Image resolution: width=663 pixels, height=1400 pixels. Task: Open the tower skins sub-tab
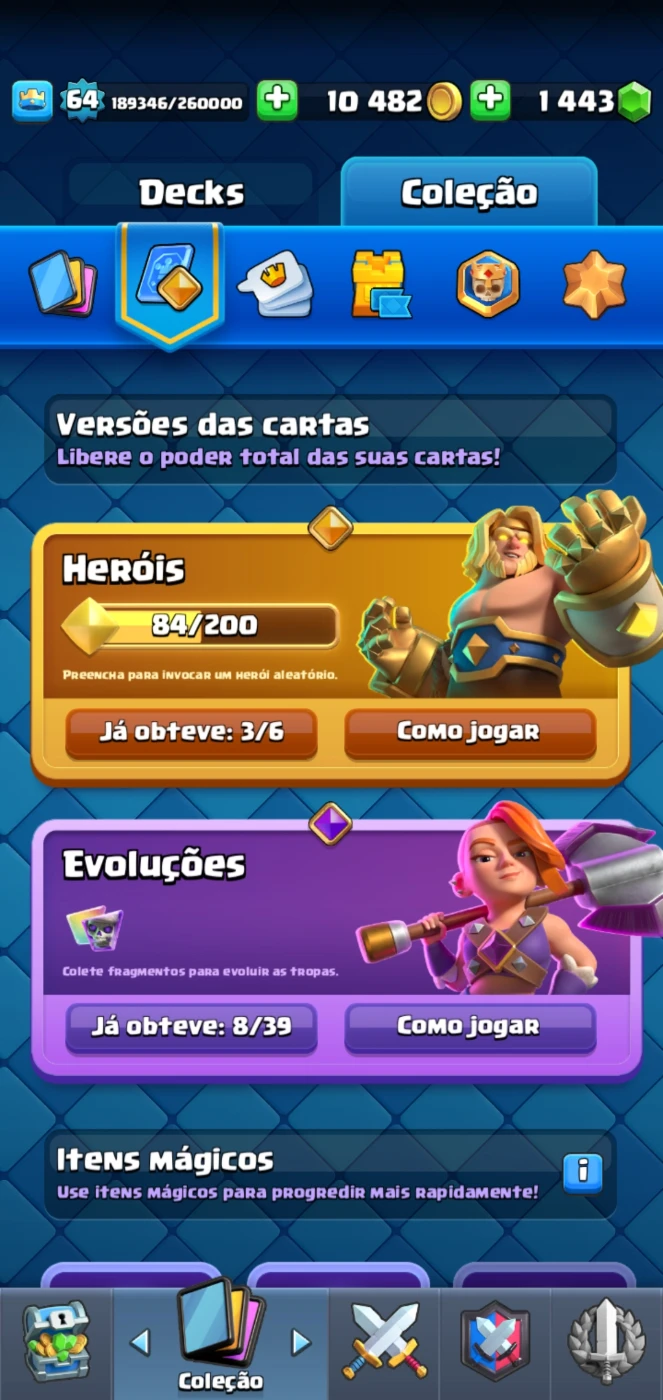(x=379, y=284)
